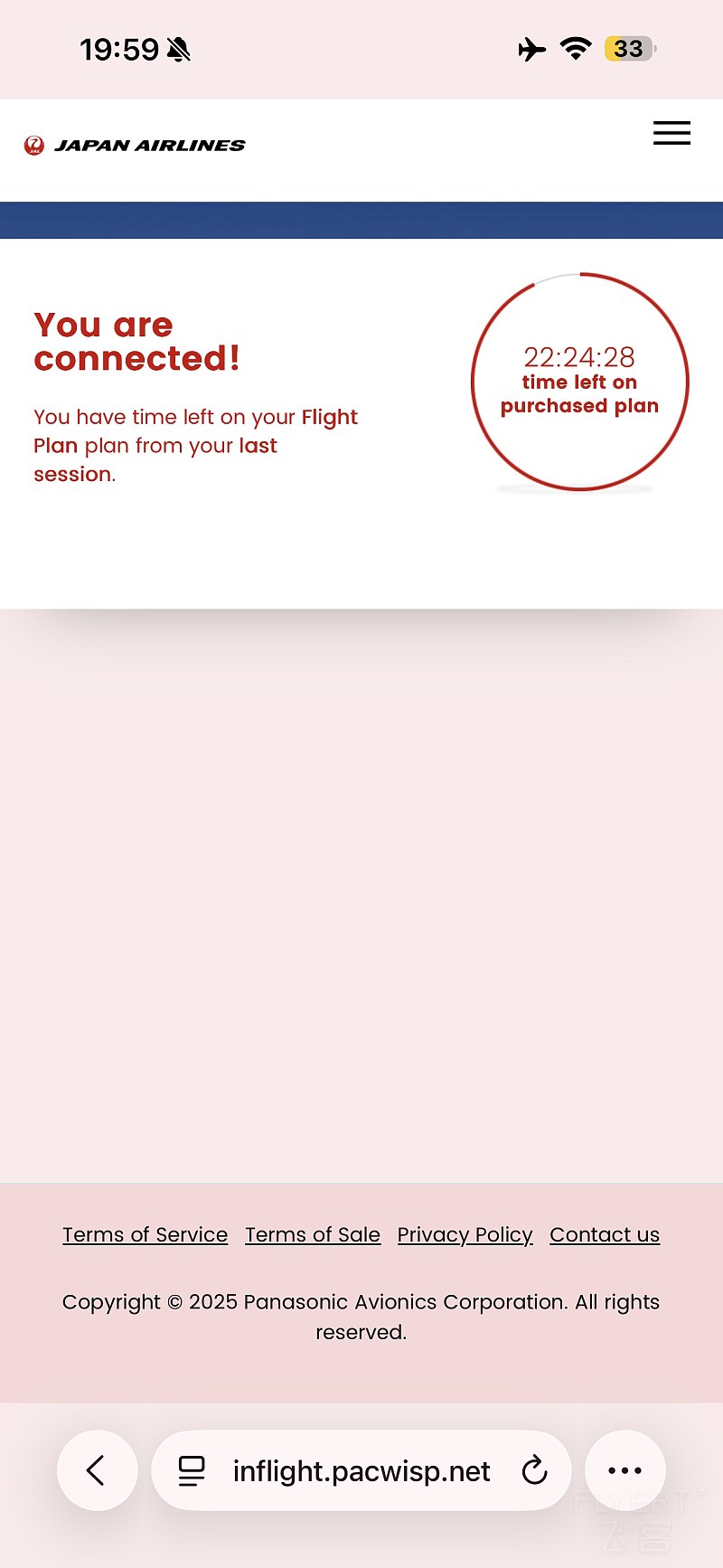The width and height of the screenshot is (723, 1568).
Task: Go back in the browser
Action: click(97, 1470)
